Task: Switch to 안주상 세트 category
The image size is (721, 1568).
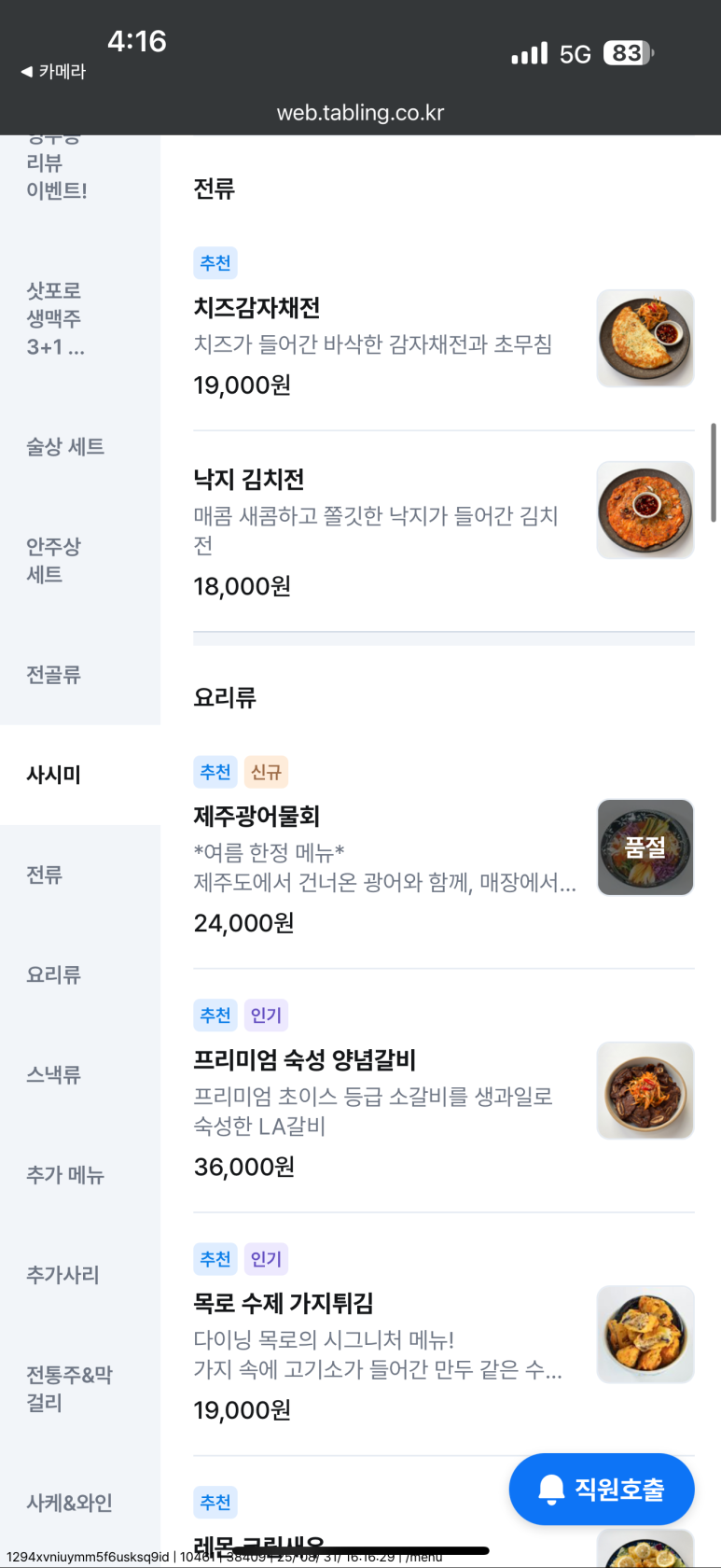Action: coord(54,560)
